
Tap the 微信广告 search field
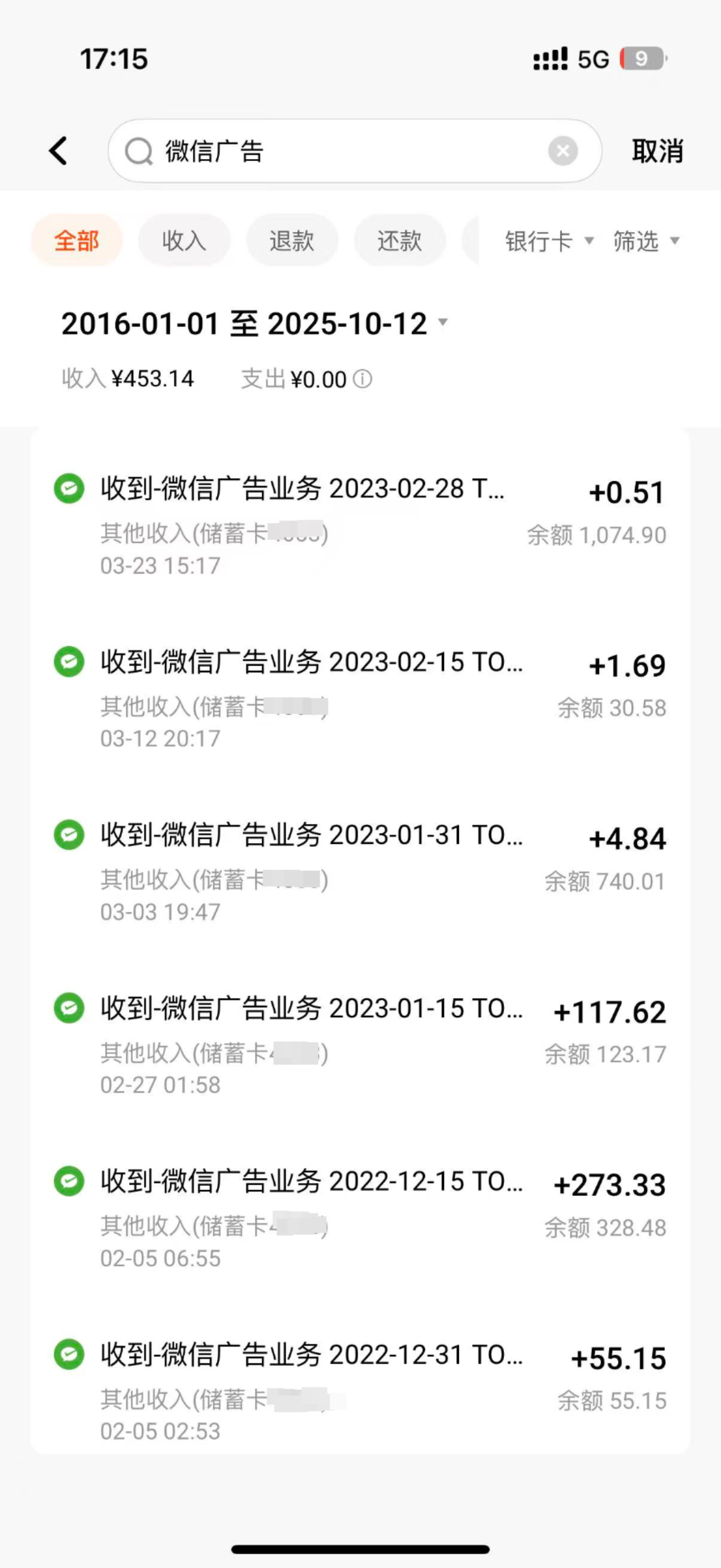[x=341, y=151]
